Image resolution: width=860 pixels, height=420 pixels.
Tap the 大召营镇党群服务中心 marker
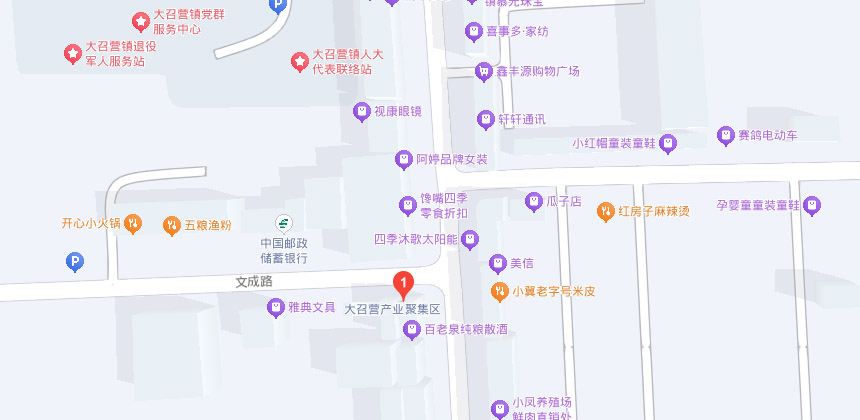click(141, 21)
